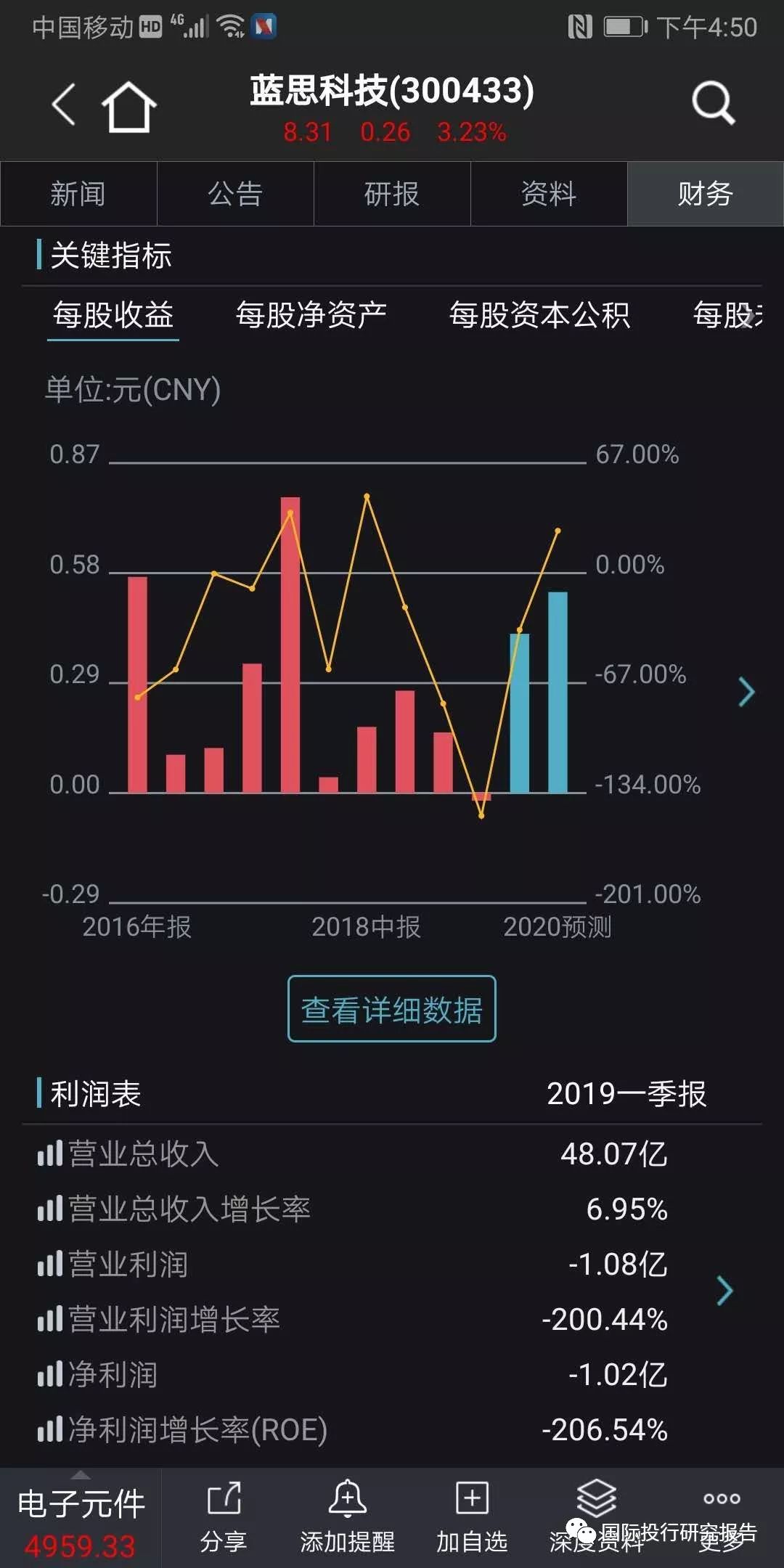This screenshot has width=784, height=1568.
Task: Switch to the 资料 tab
Action: (x=549, y=194)
